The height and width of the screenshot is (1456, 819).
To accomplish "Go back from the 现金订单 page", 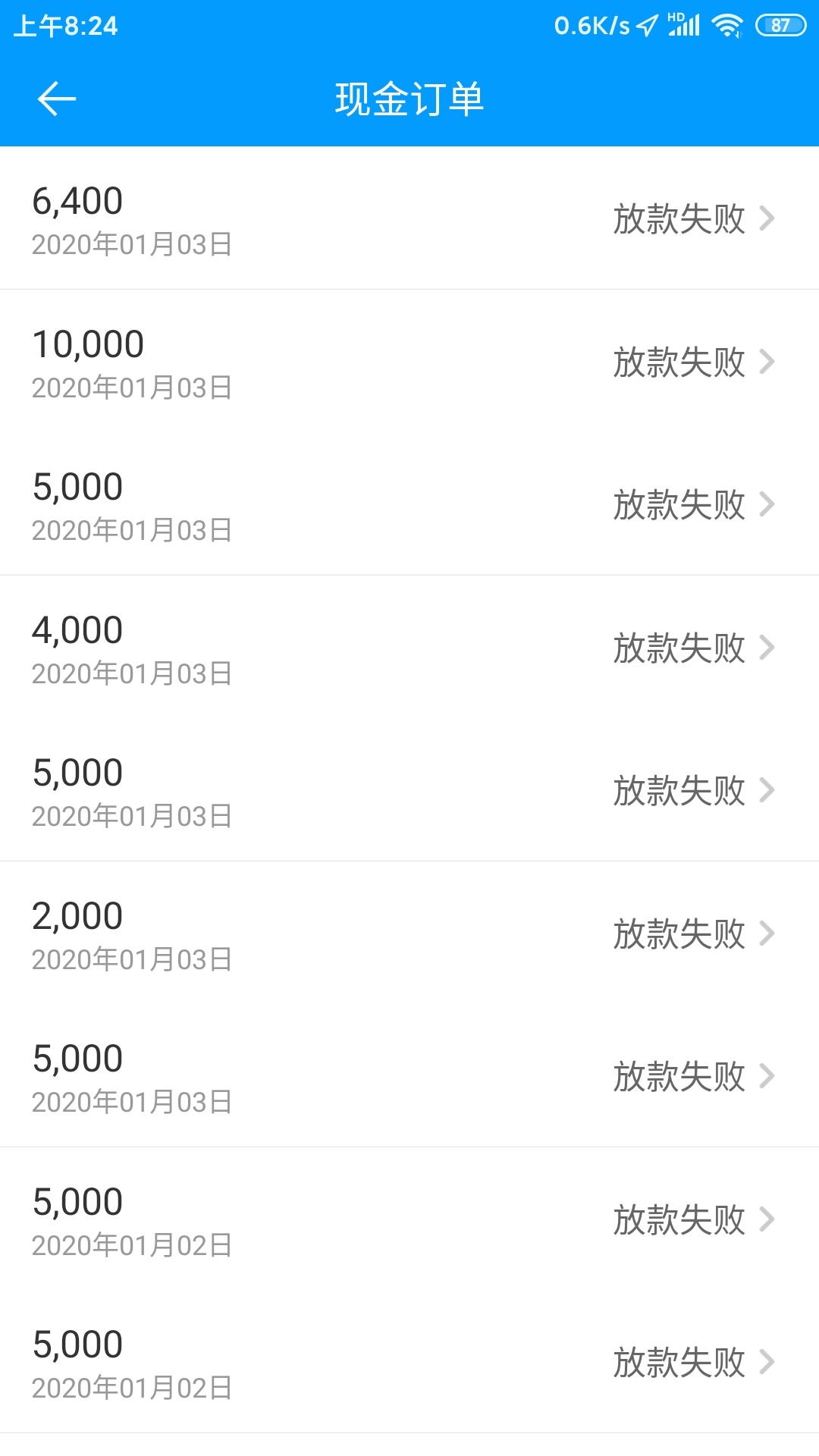I will 57,99.
